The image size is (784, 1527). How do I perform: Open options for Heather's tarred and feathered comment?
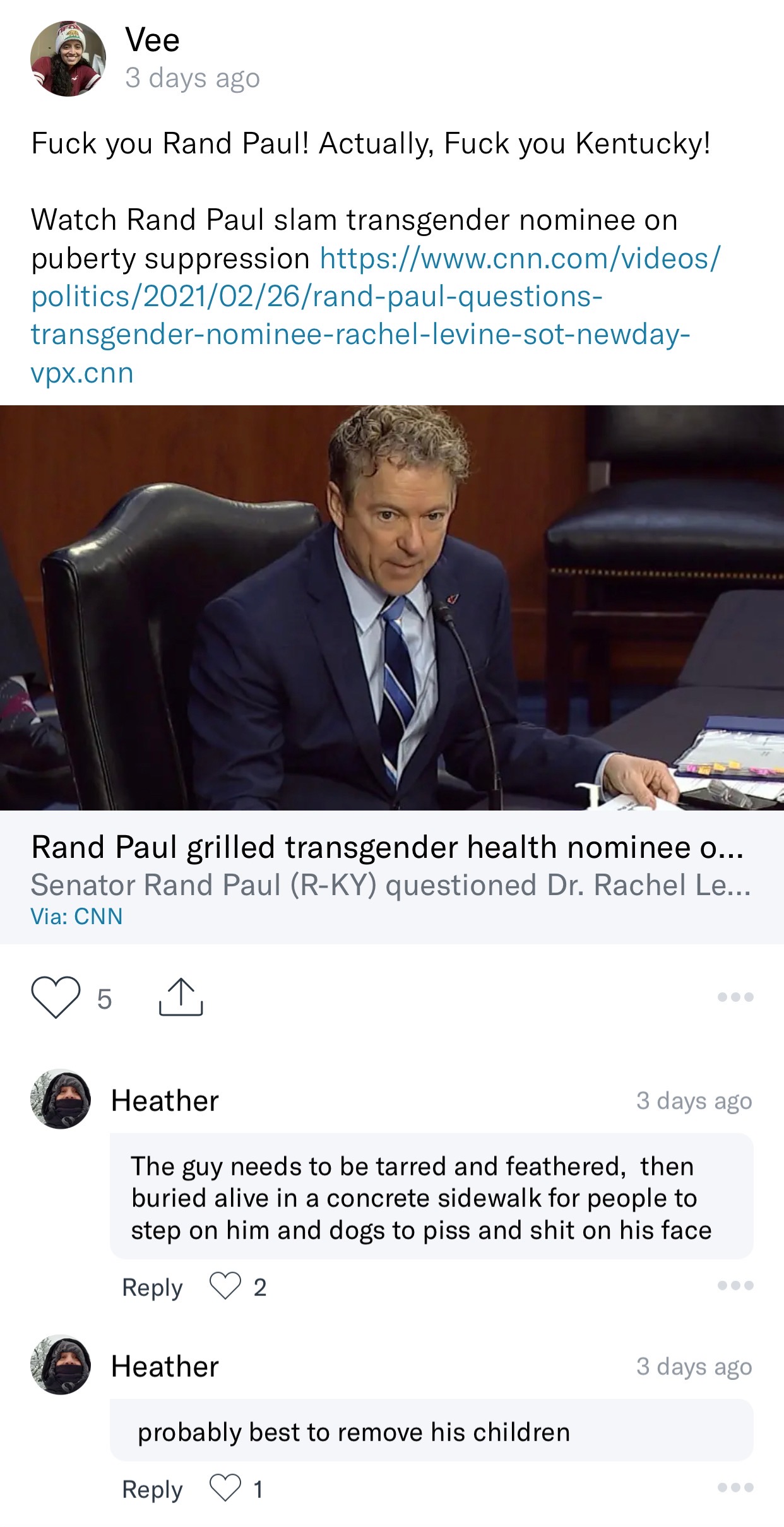(735, 1286)
